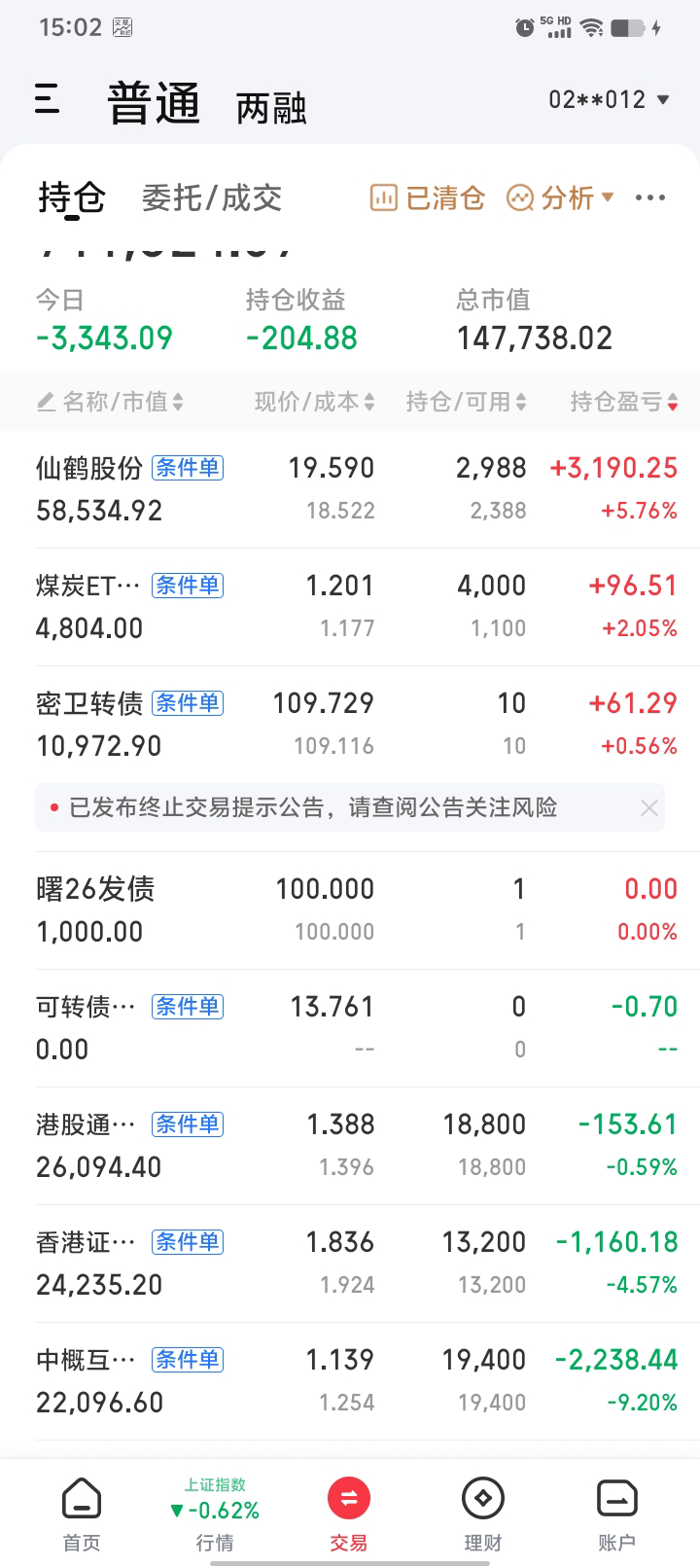Switch to the 两融 account tab
This screenshot has width=700, height=1568.
(271, 107)
